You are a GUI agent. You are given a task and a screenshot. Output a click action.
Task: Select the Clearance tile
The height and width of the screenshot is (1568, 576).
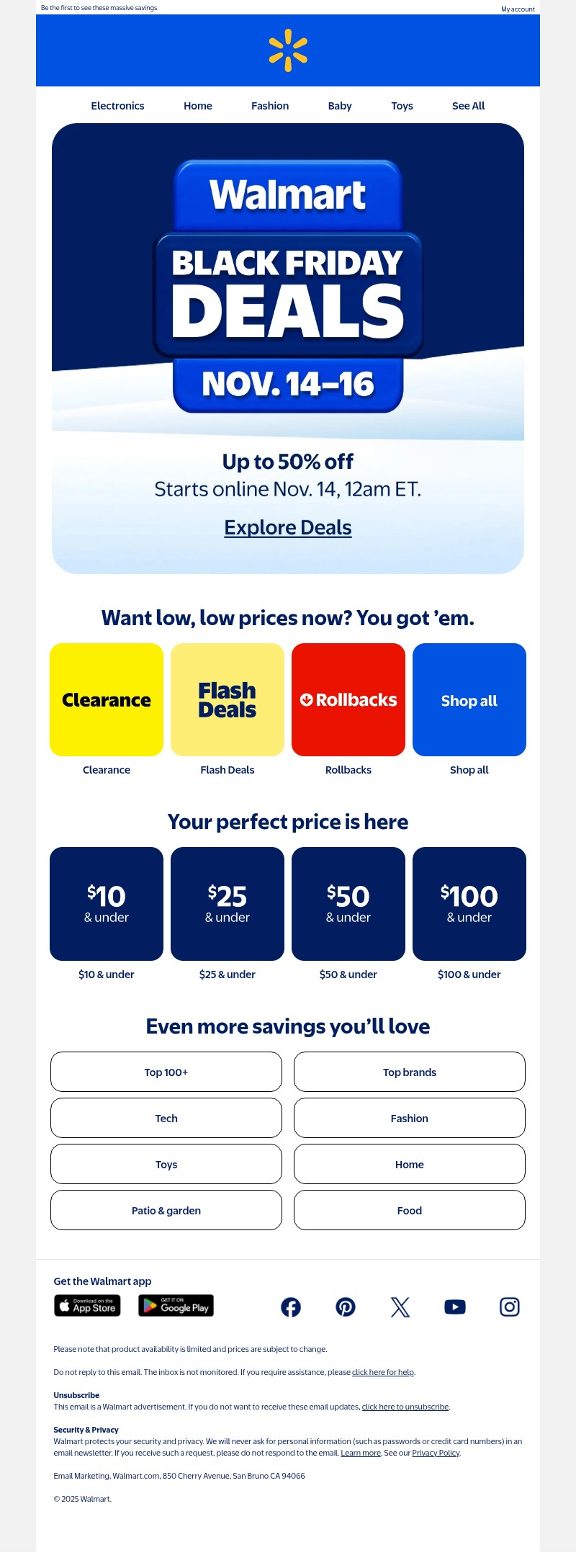pyautogui.click(x=106, y=699)
